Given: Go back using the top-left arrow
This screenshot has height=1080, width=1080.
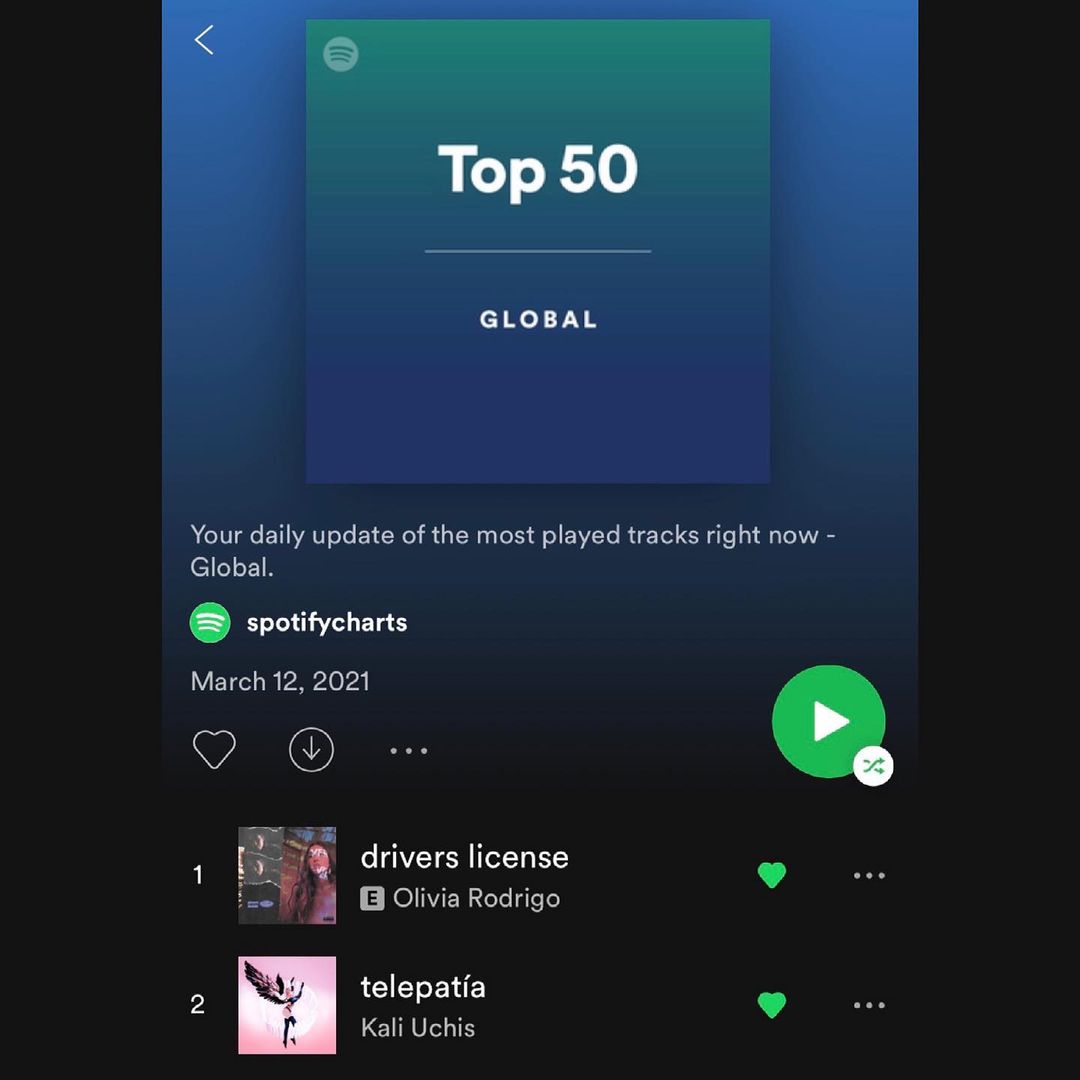Looking at the screenshot, I should 204,41.
